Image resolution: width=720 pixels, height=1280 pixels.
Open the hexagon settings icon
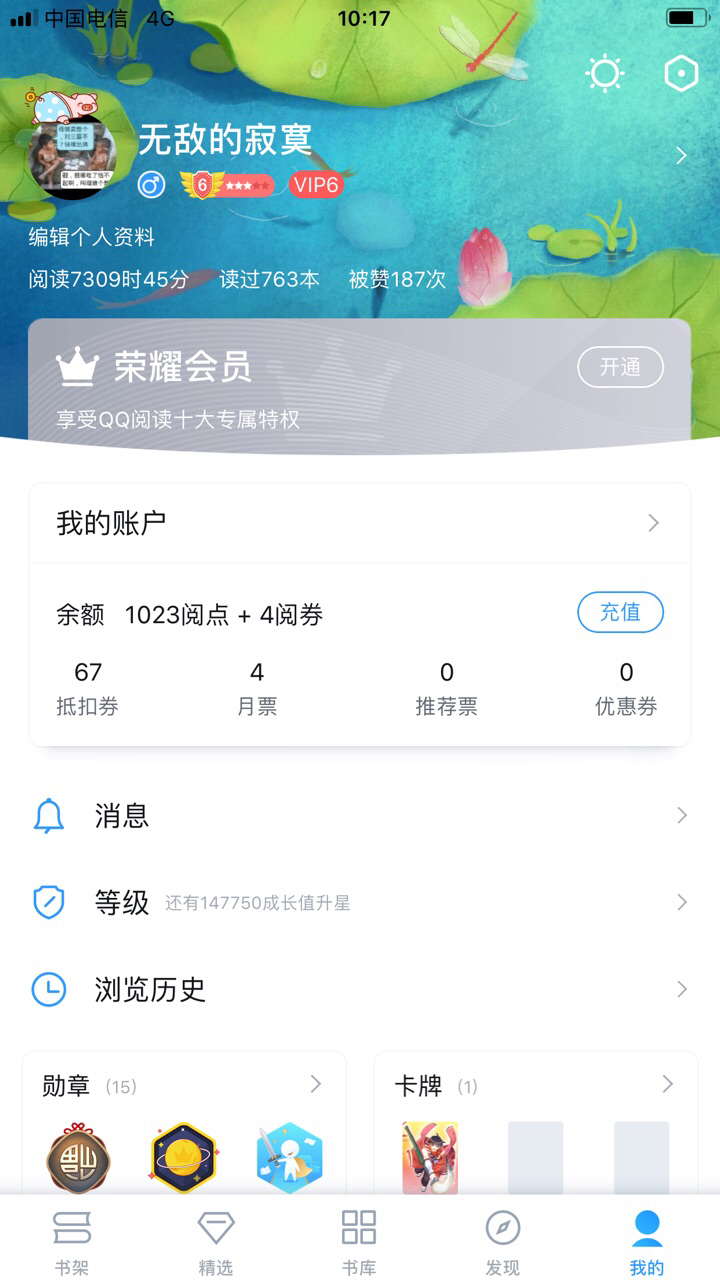pyautogui.click(x=681, y=74)
